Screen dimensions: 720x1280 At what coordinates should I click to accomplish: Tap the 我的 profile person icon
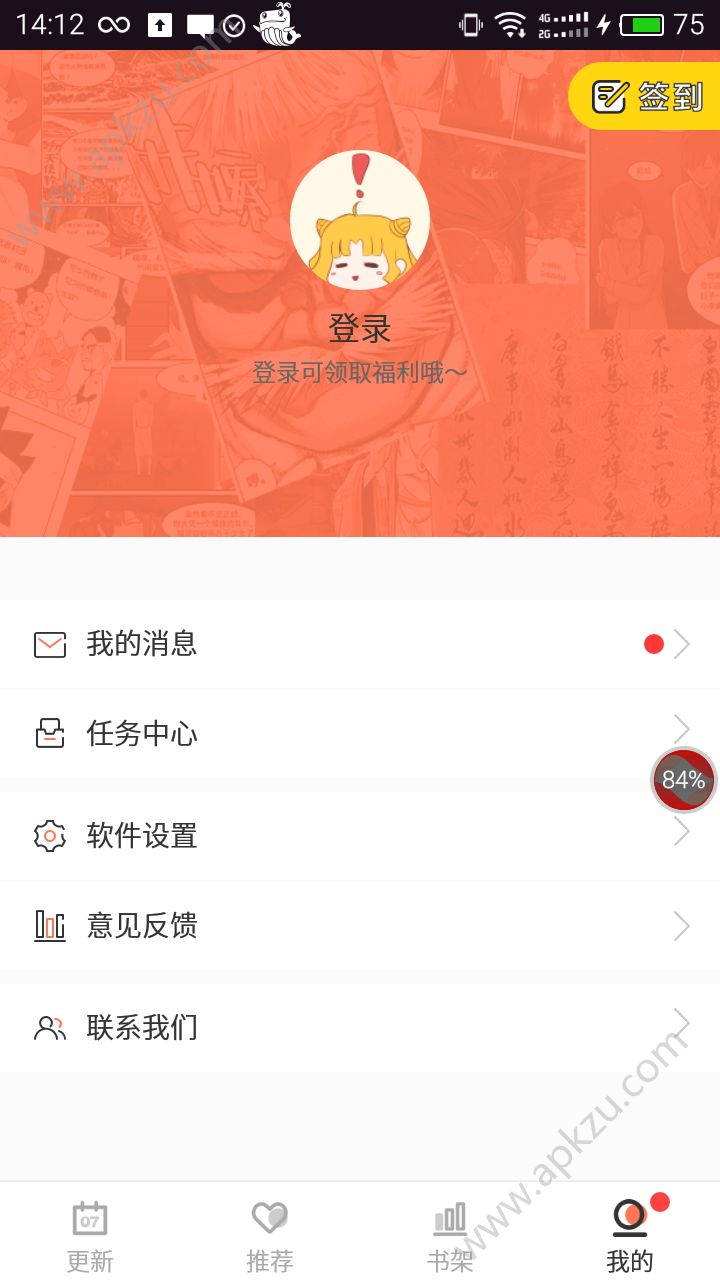pos(626,1218)
